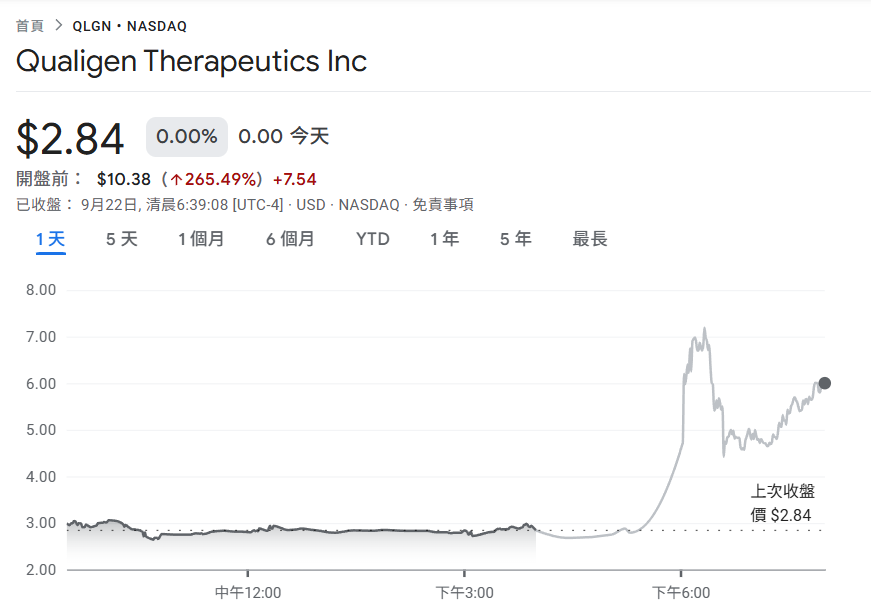Switch to the 5年 chart range

click(516, 239)
